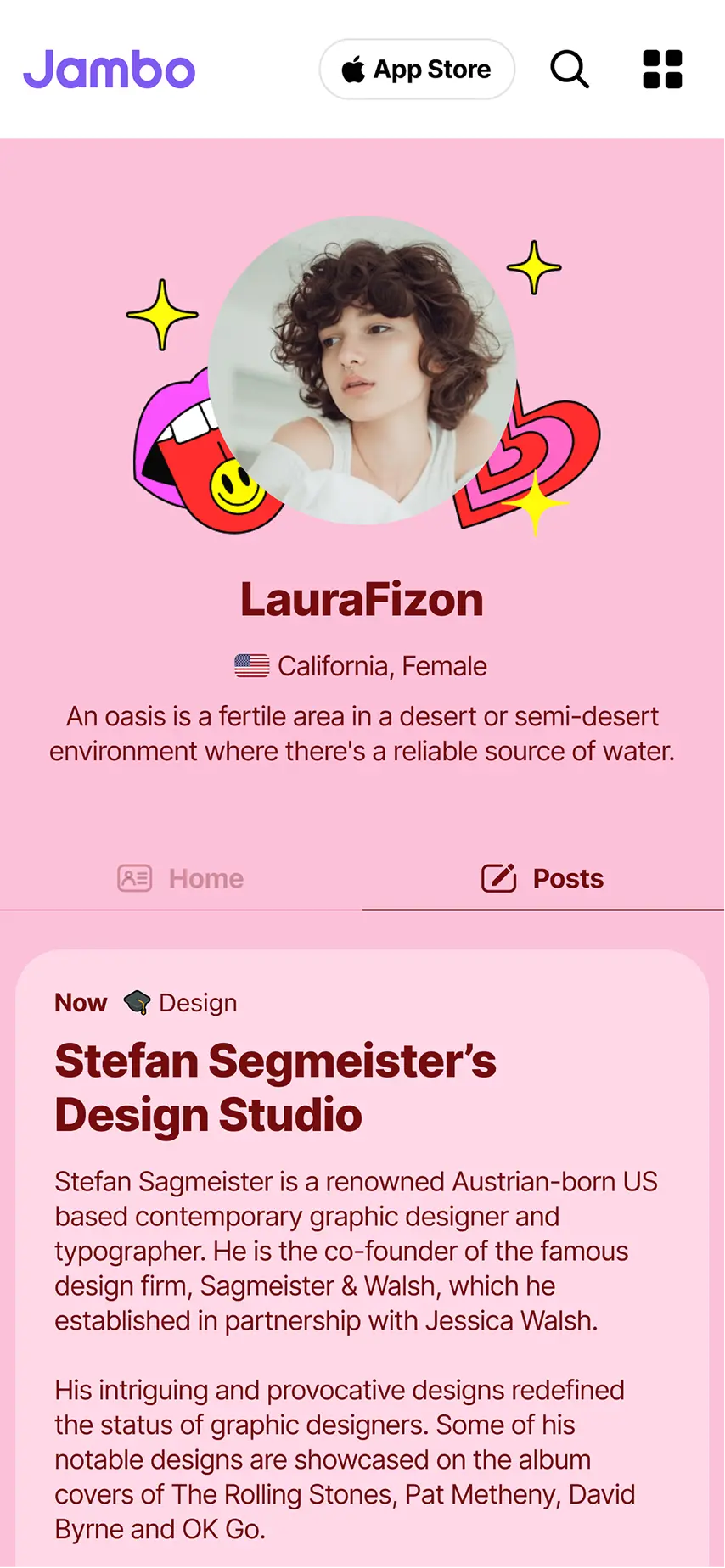Tap the App Store button
The width and height of the screenshot is (725, 1568).
pos(417,70)
